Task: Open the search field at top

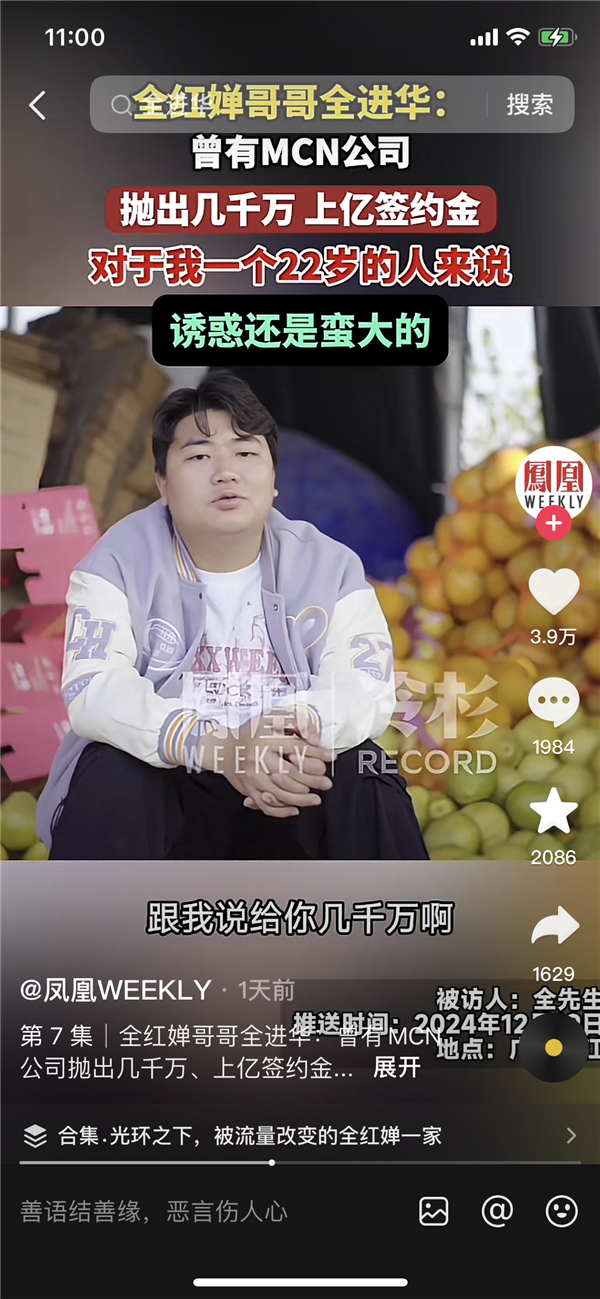Action: [290, 105]
